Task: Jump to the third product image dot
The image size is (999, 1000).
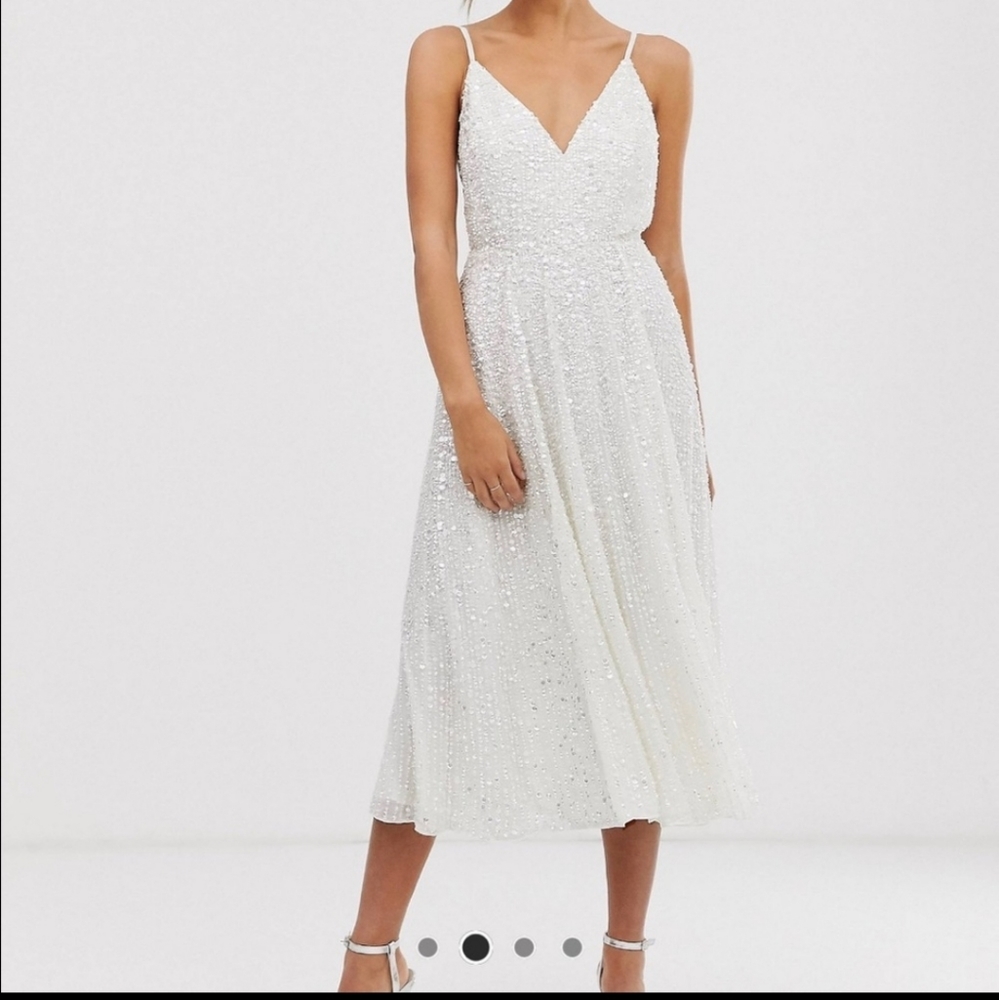Action: pyautogui.click(x=523, y=945)
